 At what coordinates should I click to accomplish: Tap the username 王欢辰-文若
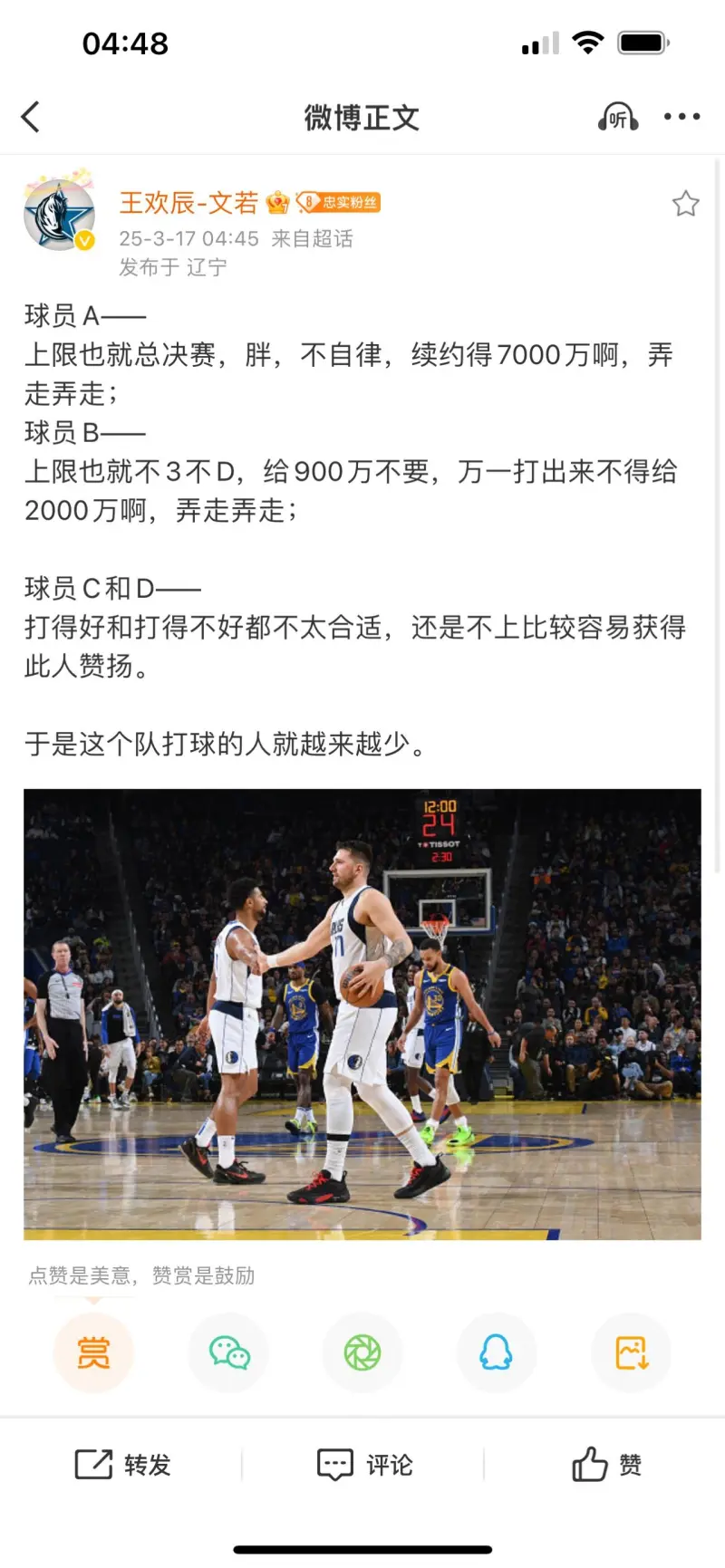pyautogui.click(x=188, y=202)
